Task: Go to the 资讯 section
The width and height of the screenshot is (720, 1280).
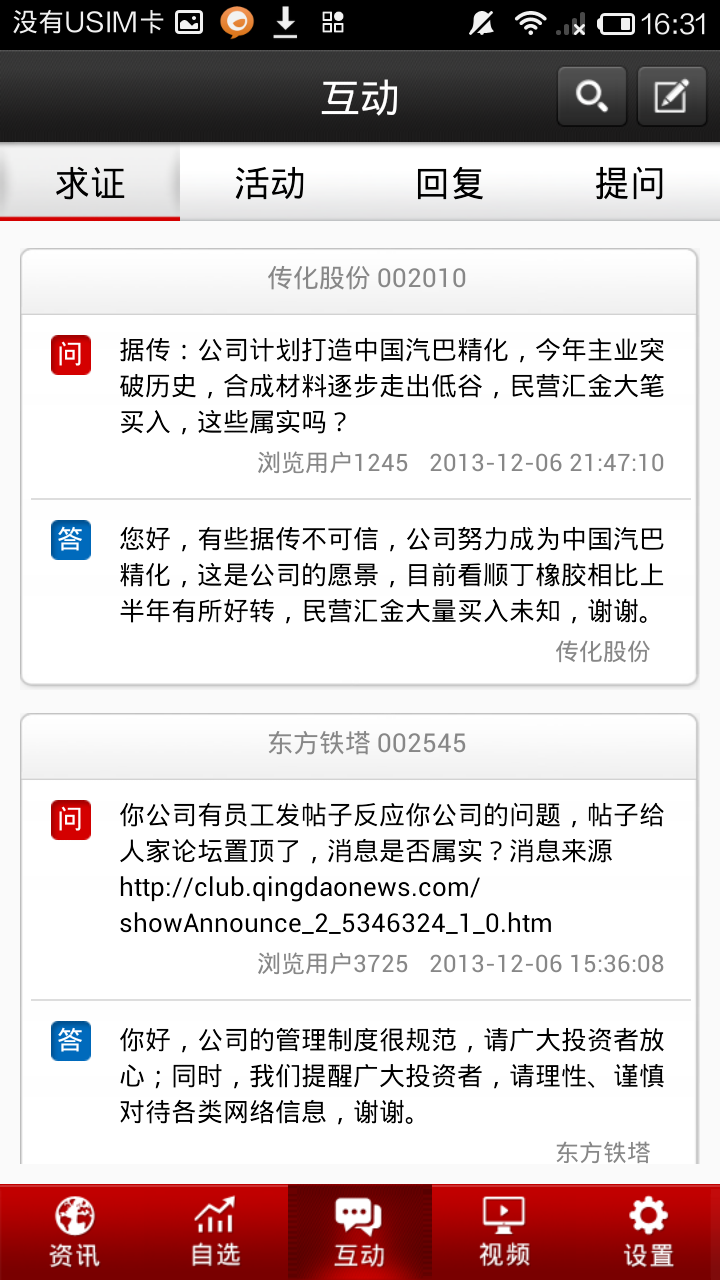Action: (x=74, y=1232)
